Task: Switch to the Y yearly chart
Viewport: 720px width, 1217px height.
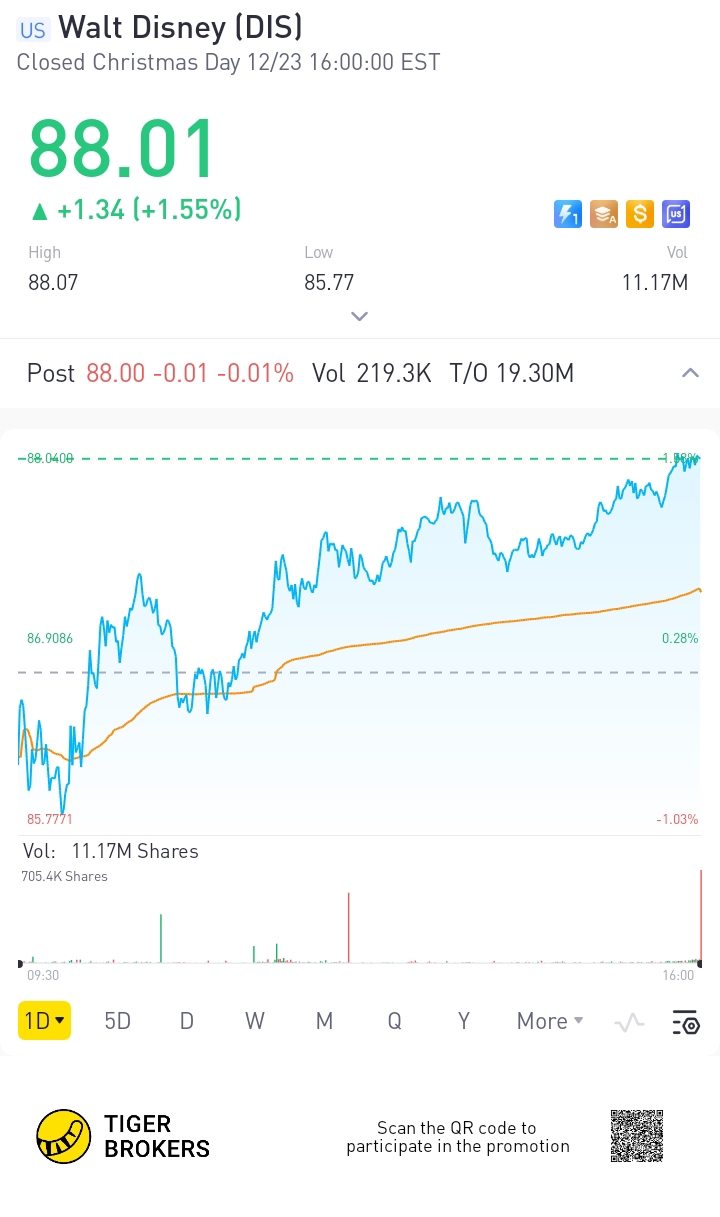Action: [464, 1021]
